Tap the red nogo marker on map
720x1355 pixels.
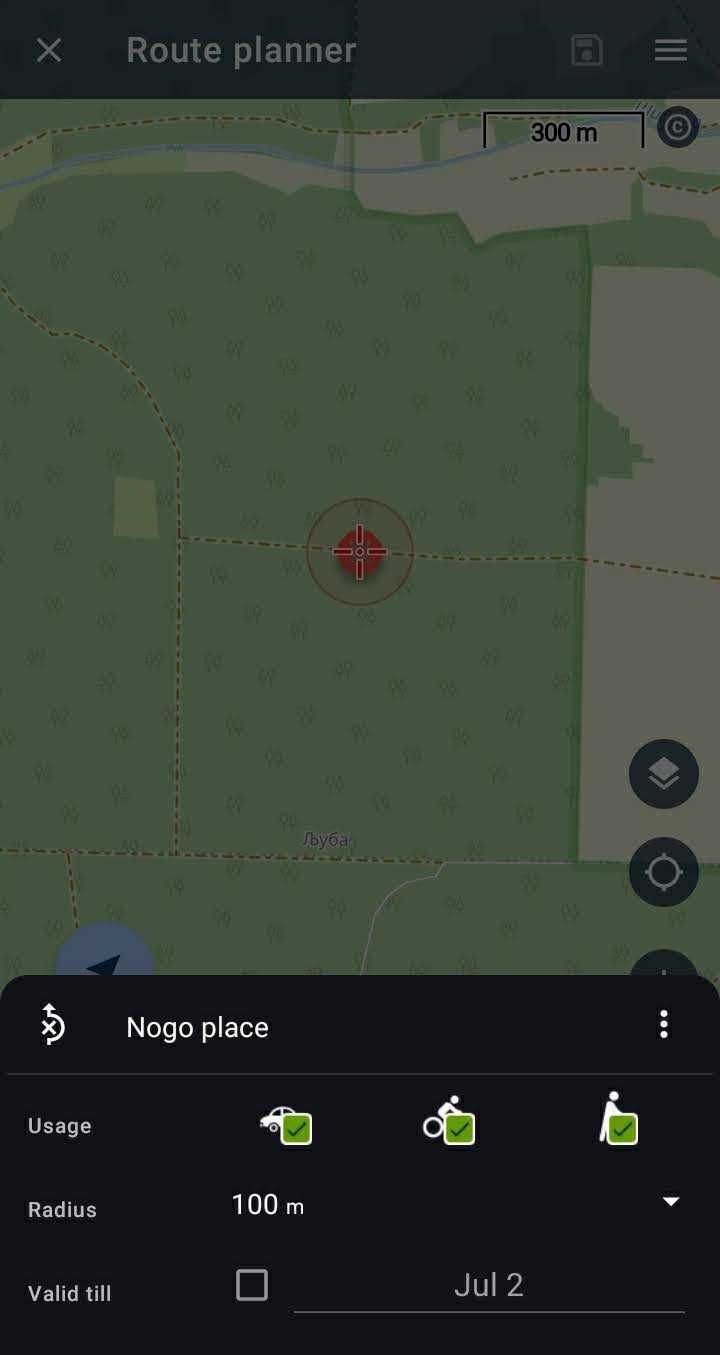click(x=359, y=551)
